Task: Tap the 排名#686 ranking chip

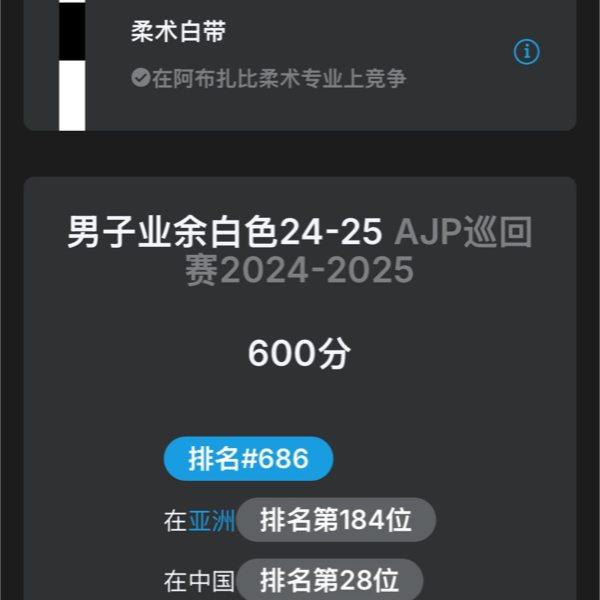Action: (x=248, y=459)
